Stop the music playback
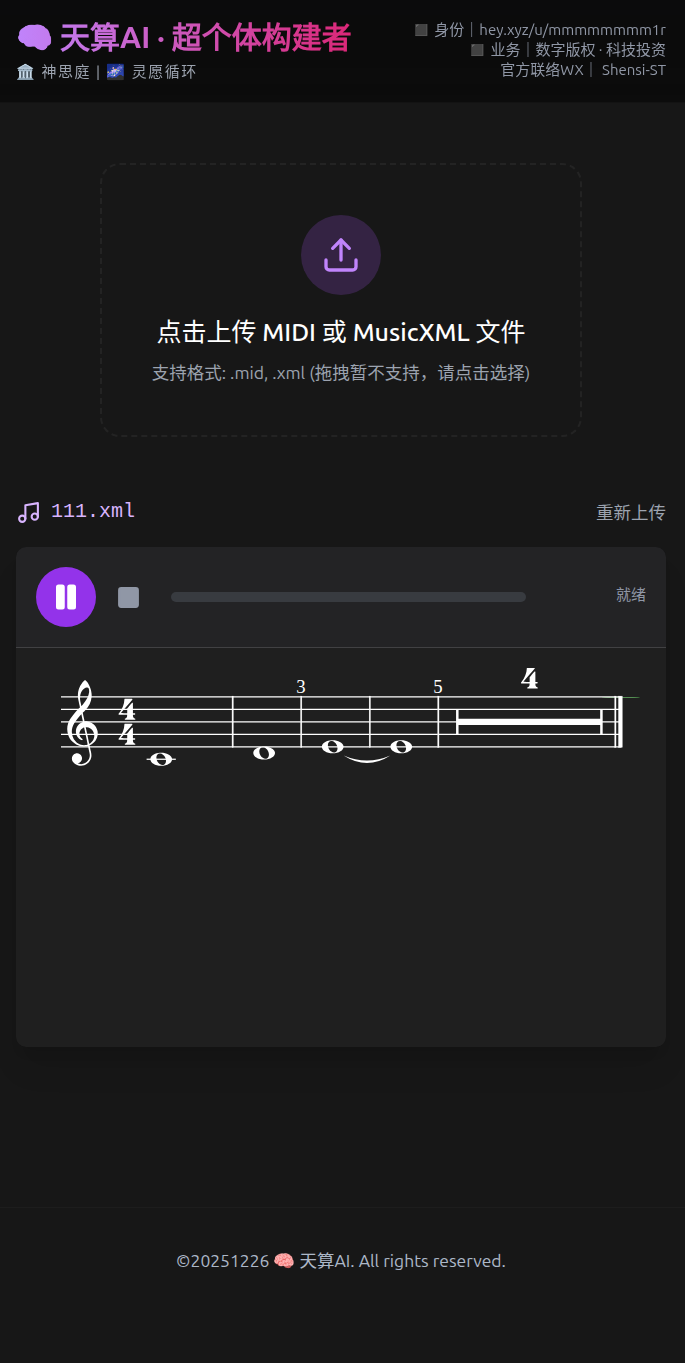Image resolution: width=685 pixels, height=1363 pixels. (128, 597)
